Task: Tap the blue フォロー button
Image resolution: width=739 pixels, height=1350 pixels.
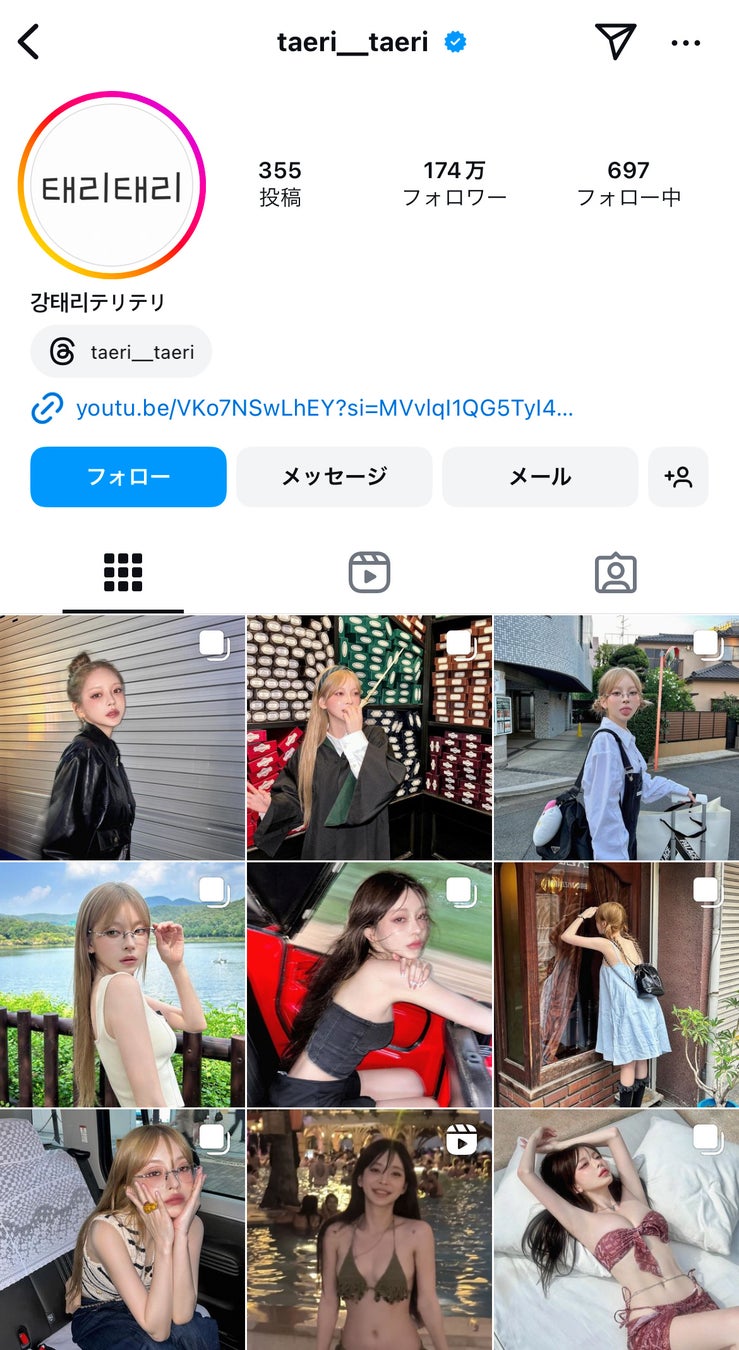Action: click(128, 476)
